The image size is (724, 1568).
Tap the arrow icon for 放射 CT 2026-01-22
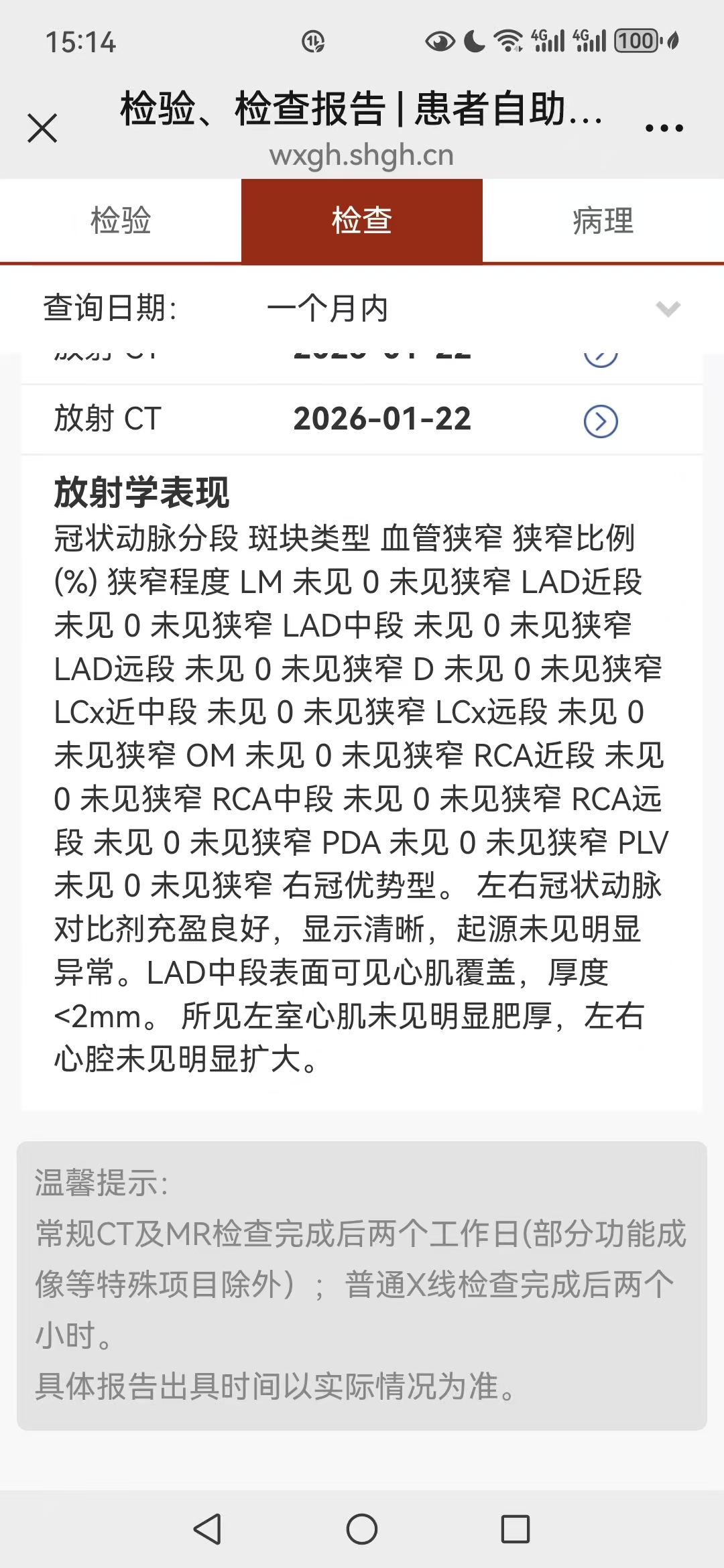point(601,421)
